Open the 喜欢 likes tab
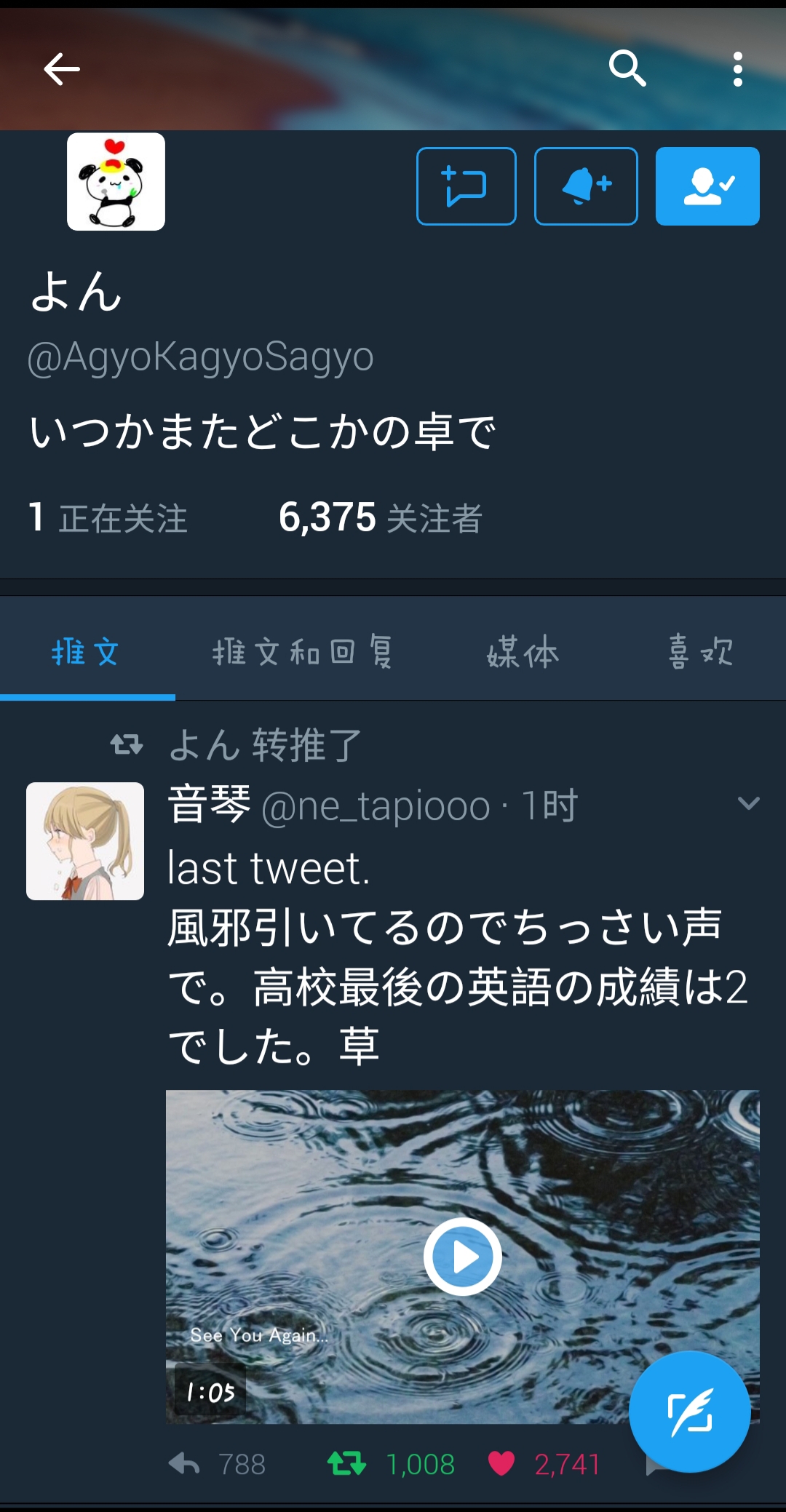Image resolution: width=786 pixels, height=1512 pixels. click(700, 651)
